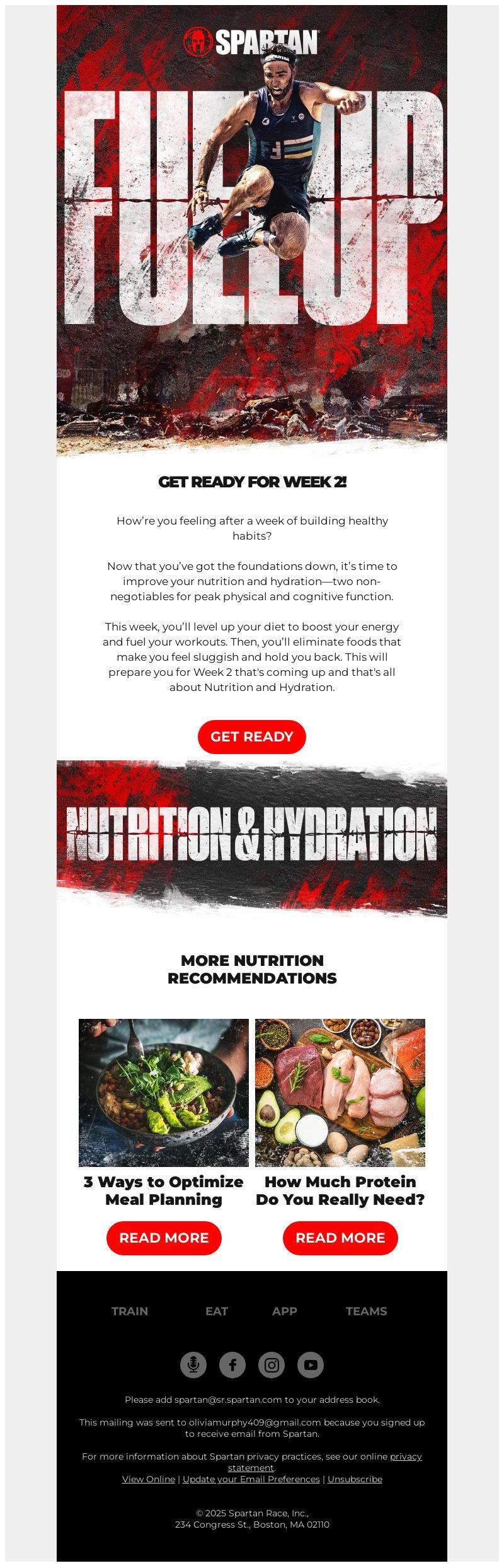
Task: Open Spartan's podcast microphone icon
Action: tap(193, 1364)
